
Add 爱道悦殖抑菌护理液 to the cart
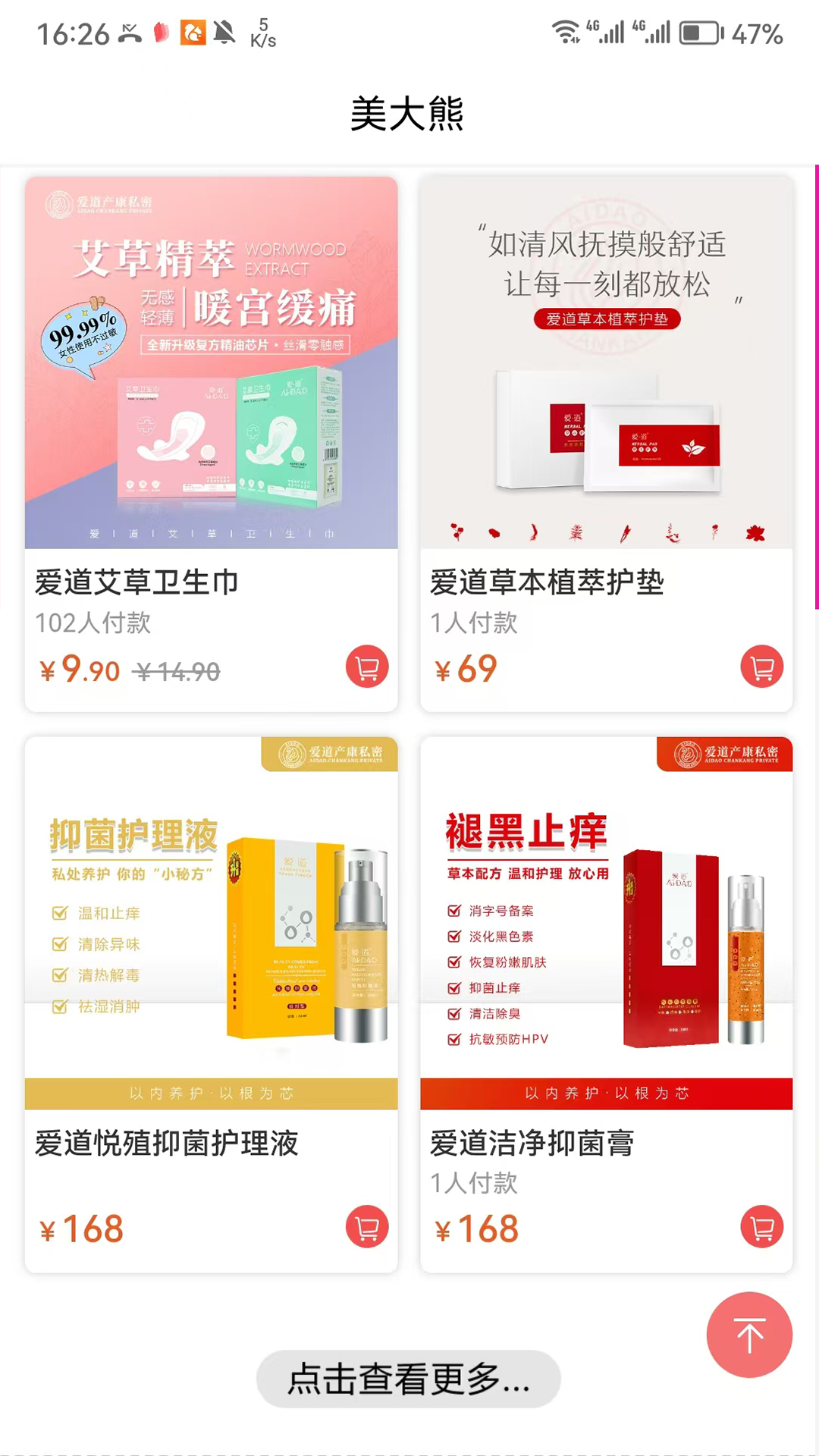[x=367, y=1227]
